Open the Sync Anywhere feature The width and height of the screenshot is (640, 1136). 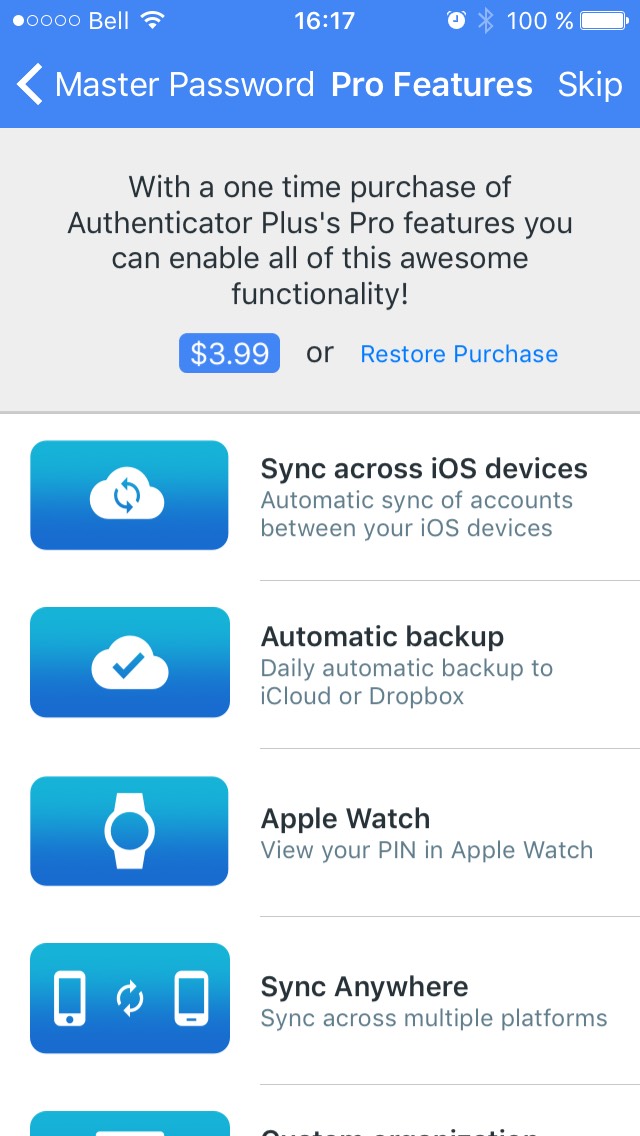(x=320, y=1001)
